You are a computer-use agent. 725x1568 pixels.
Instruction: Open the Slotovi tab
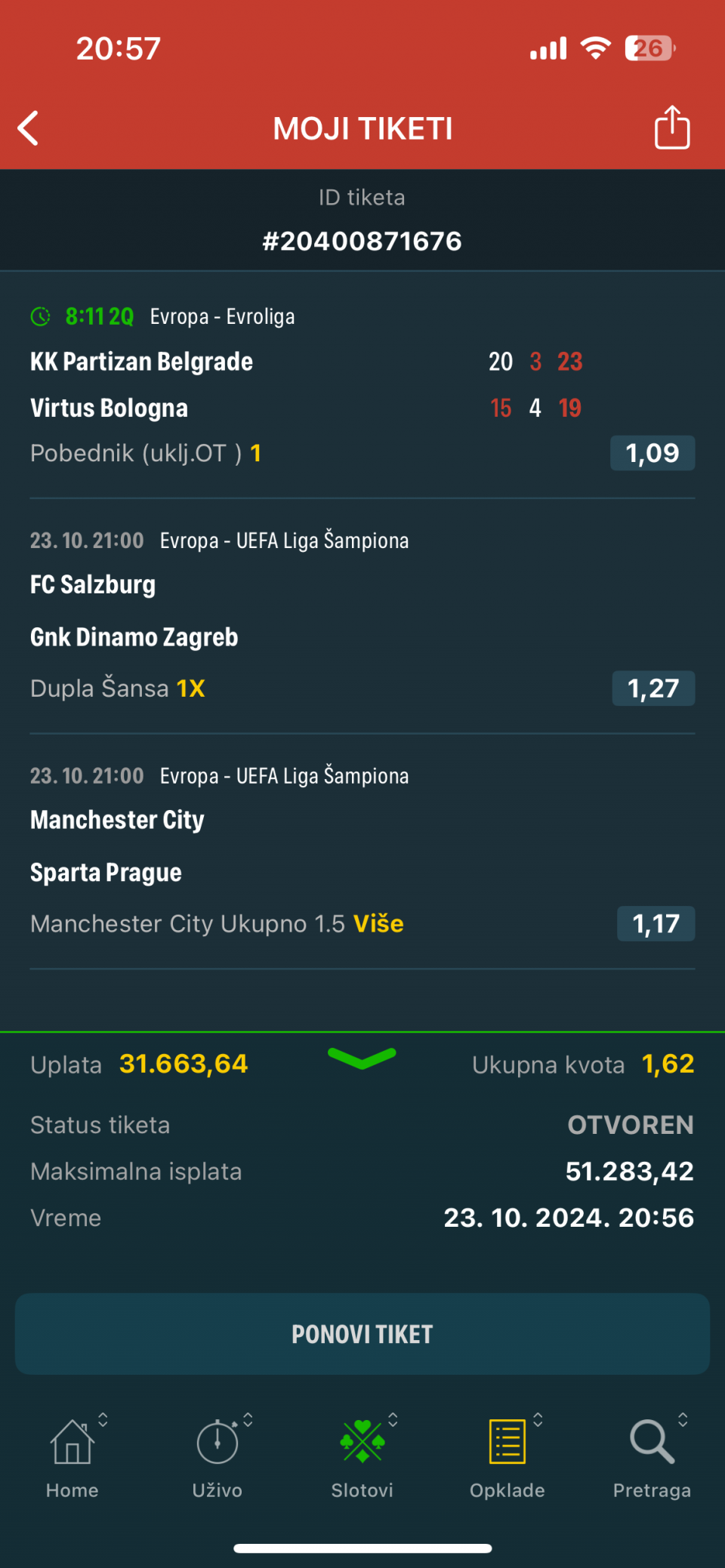(362, 1457)
